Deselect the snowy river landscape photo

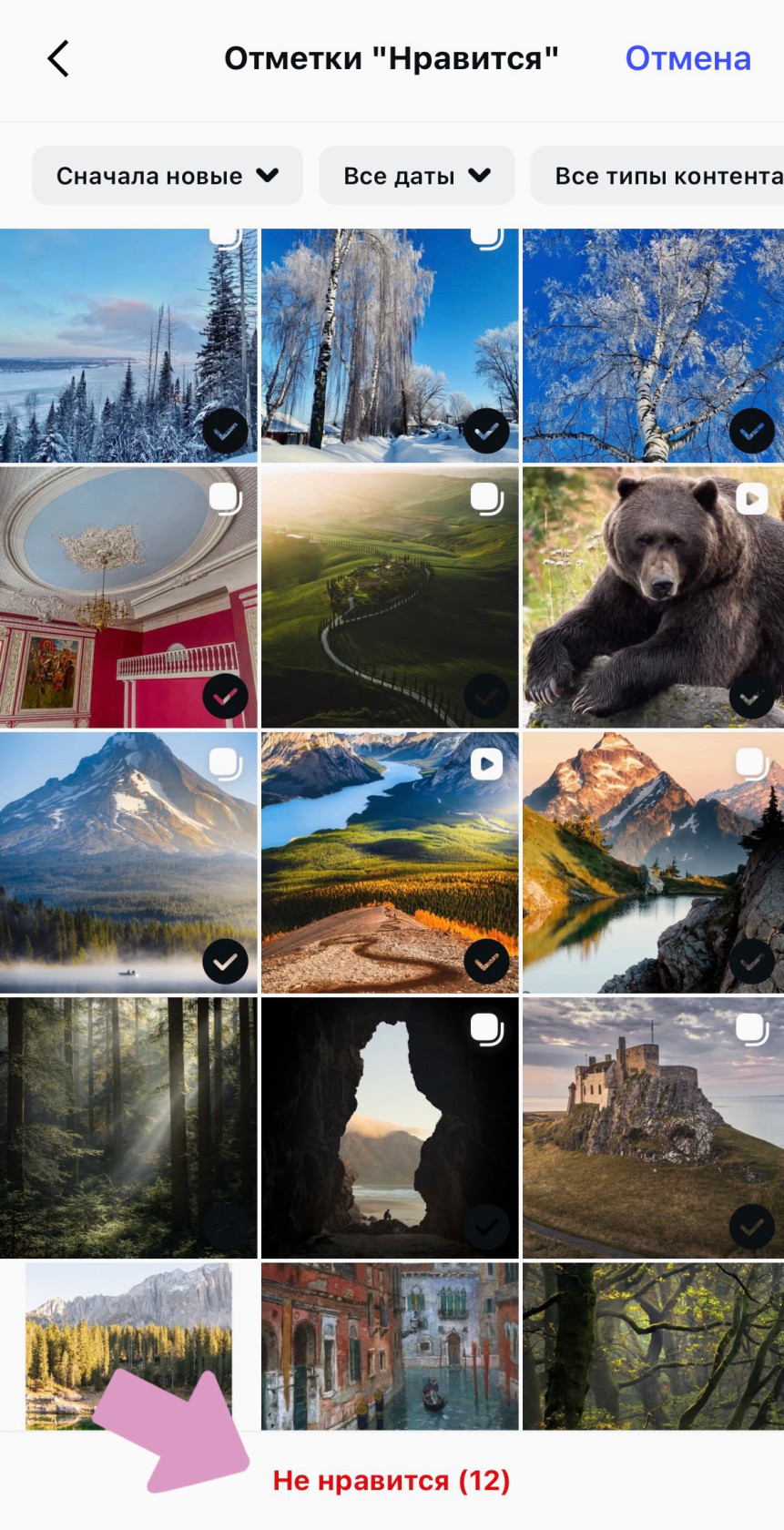click(x=128, y=346)
